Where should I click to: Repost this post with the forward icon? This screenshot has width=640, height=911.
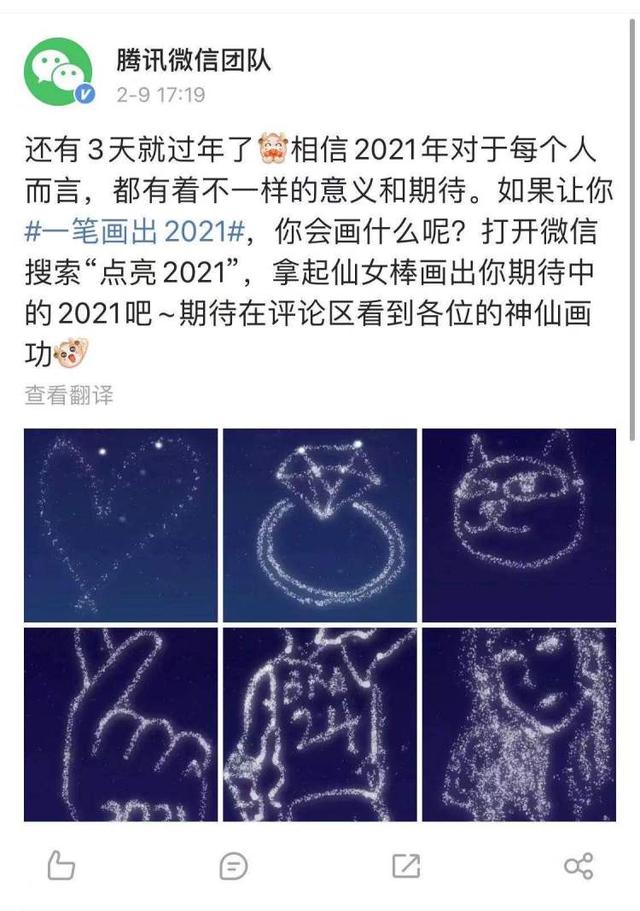pyautogui.click(x=406, y=866)
